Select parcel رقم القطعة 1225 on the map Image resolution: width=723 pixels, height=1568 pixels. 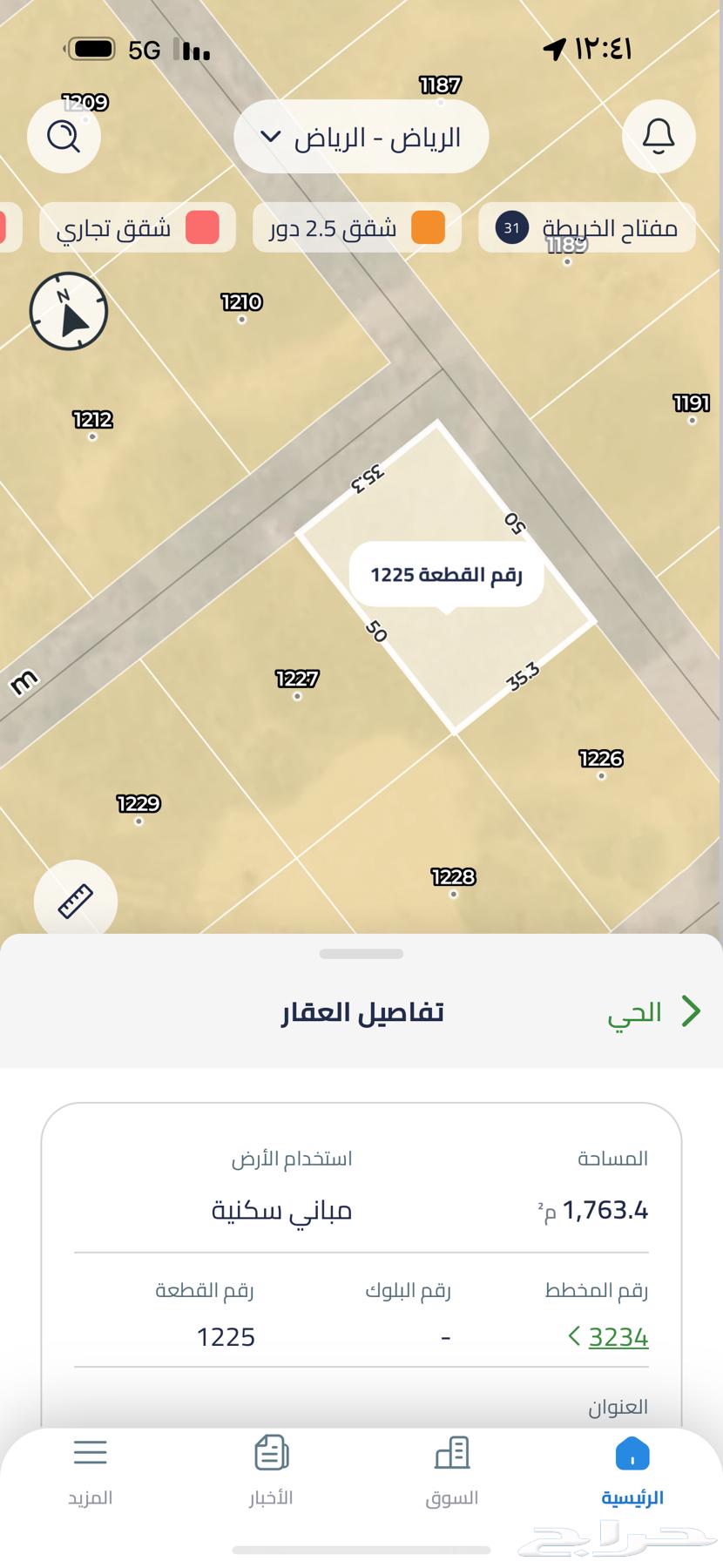point(447,575)
